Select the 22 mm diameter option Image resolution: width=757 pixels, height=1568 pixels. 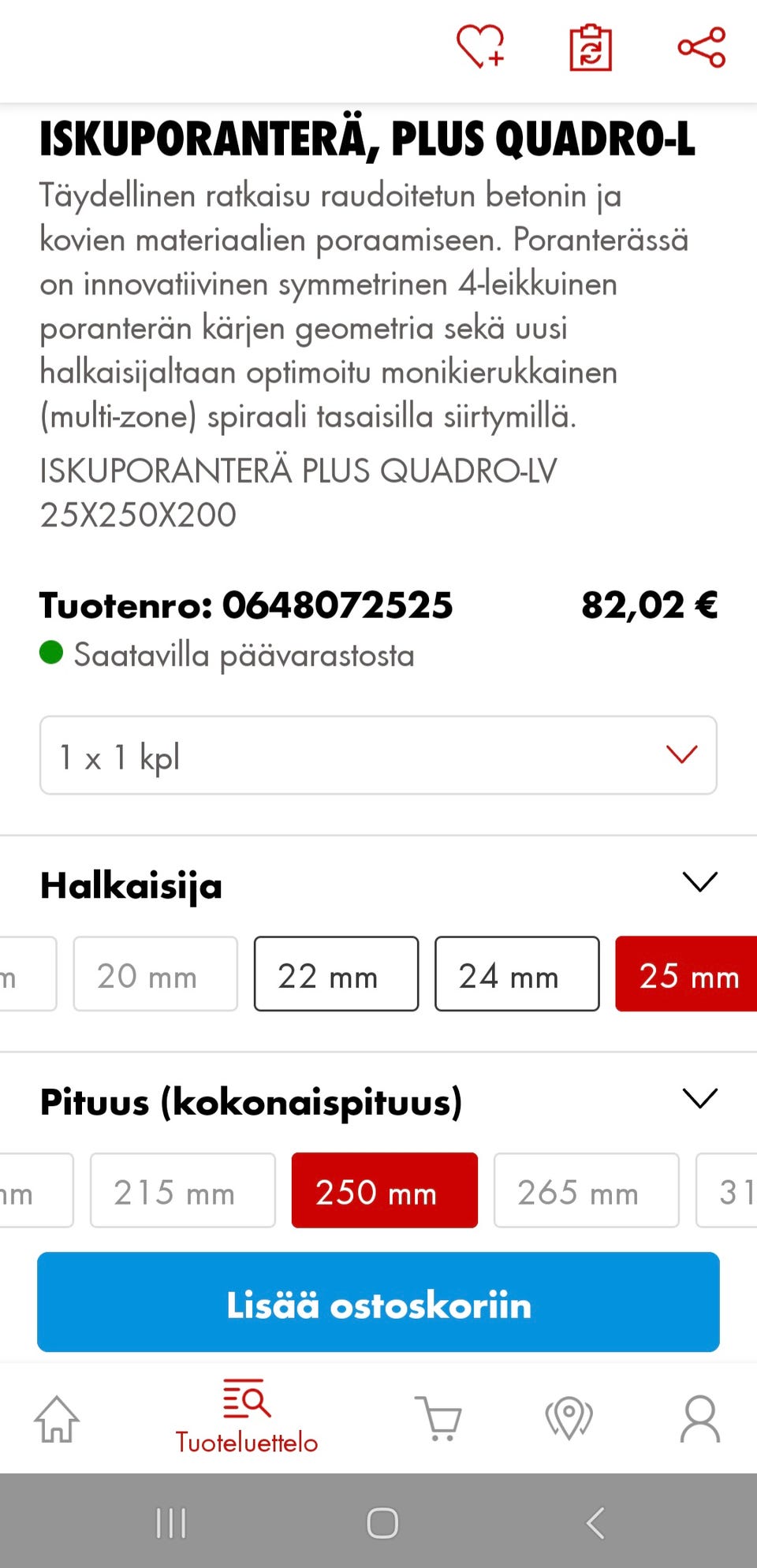click(336, 974)
